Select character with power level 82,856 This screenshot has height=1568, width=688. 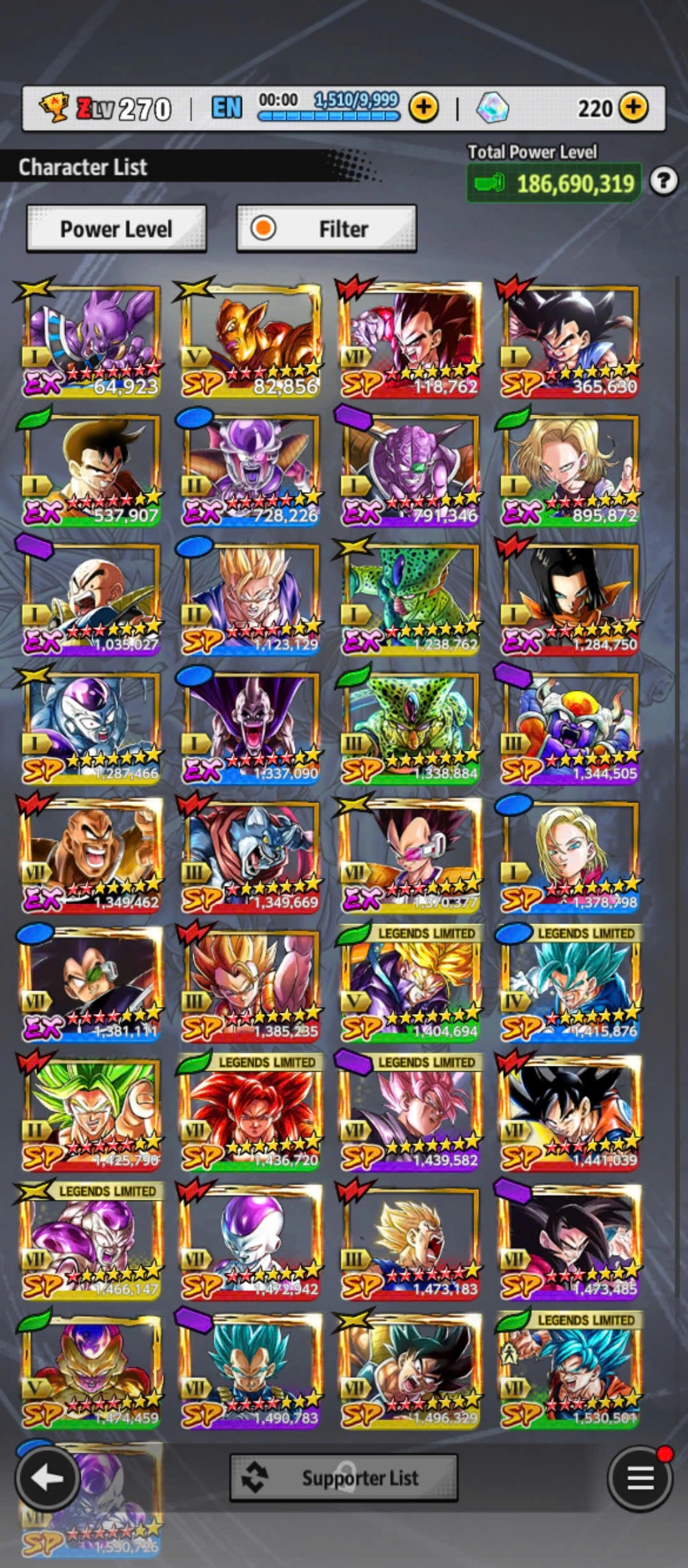pos(250,340)
